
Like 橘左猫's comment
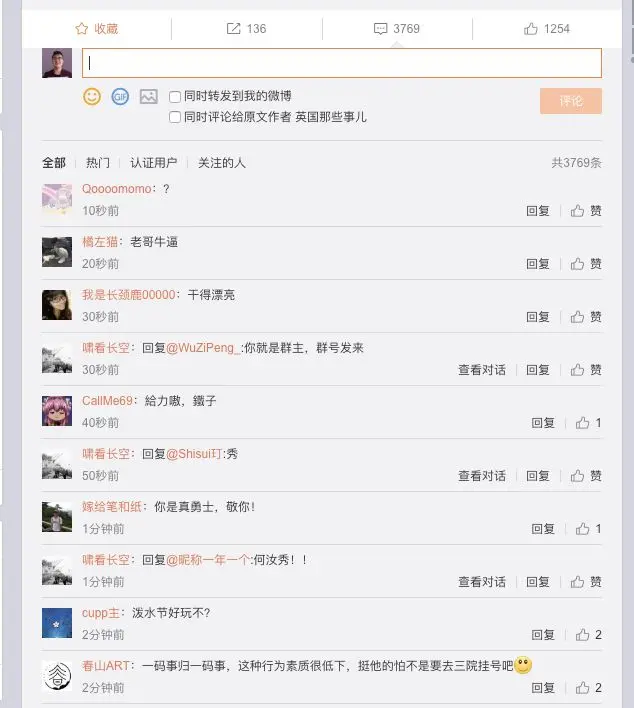[586, 264]
